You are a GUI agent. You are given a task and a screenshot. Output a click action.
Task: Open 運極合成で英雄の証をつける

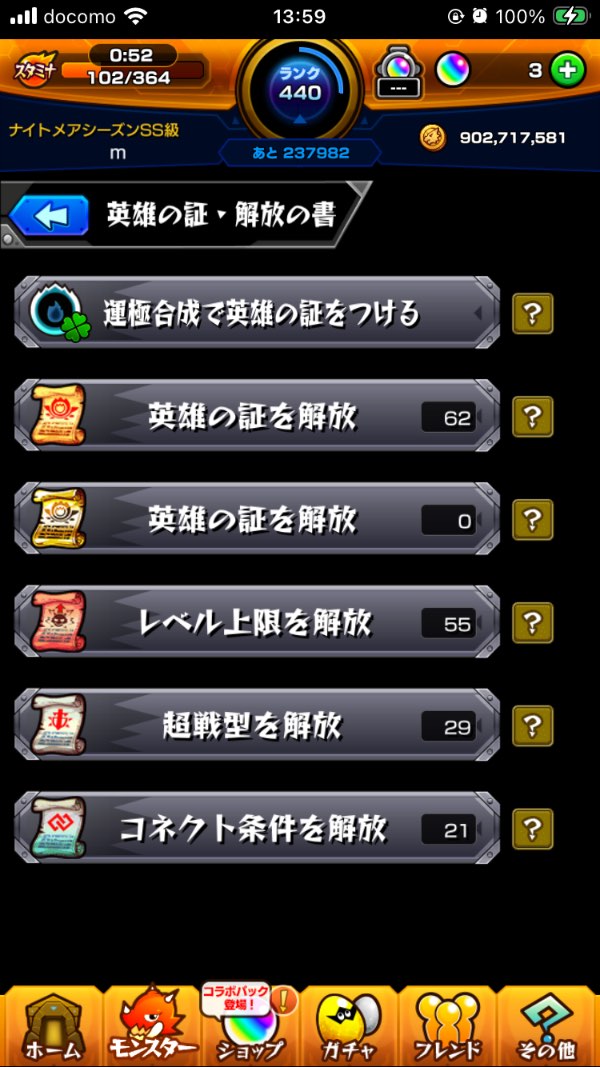(x=257, y=313)
